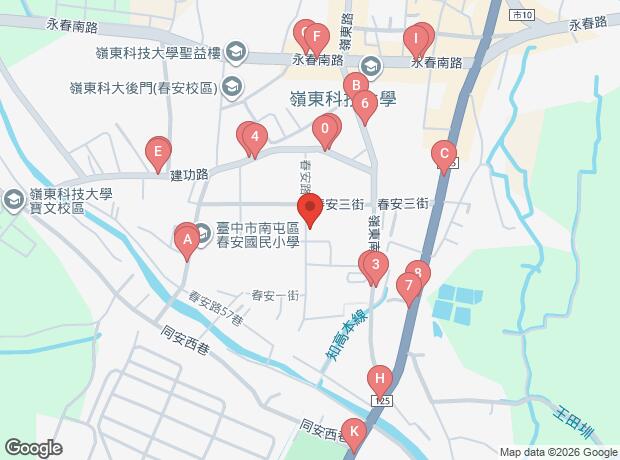Tap map marker F on 永春南路
Viewport: 620px width, 460px height.
[x=316, y=40]
